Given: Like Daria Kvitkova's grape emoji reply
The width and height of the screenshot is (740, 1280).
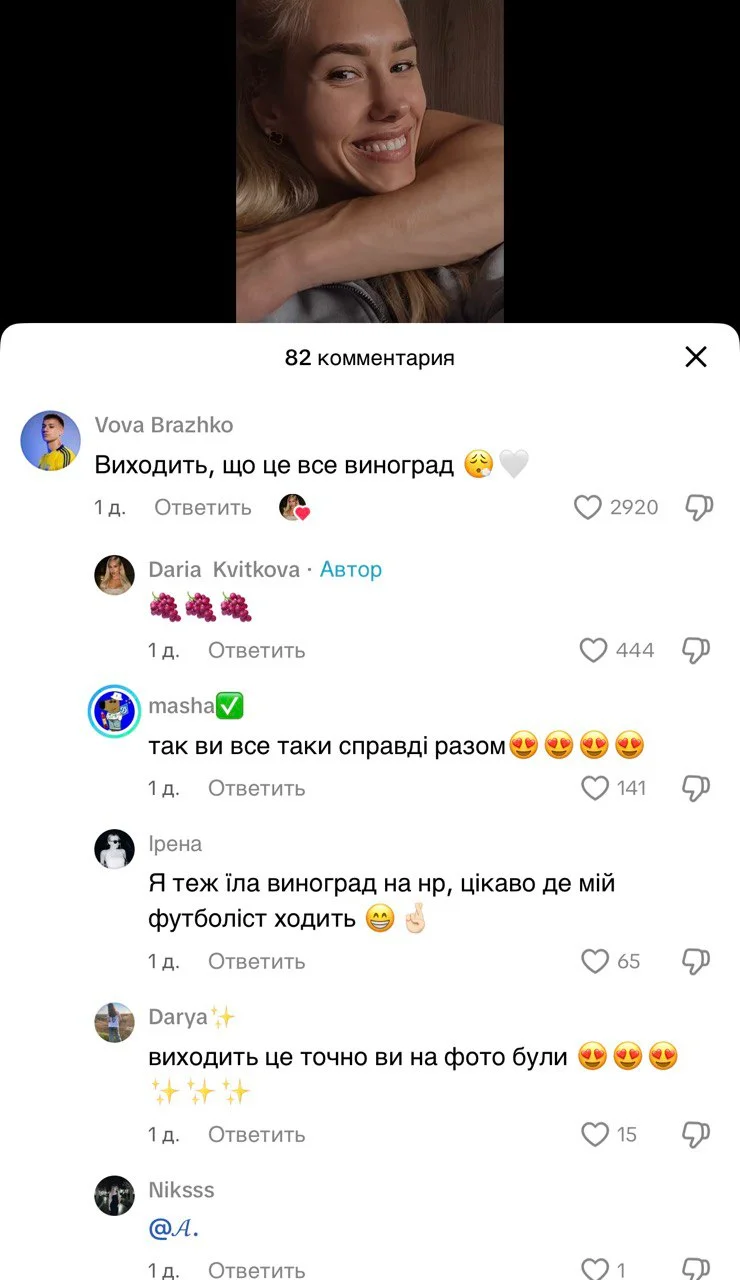Looking at the screenshot, I should coord(594,650).
